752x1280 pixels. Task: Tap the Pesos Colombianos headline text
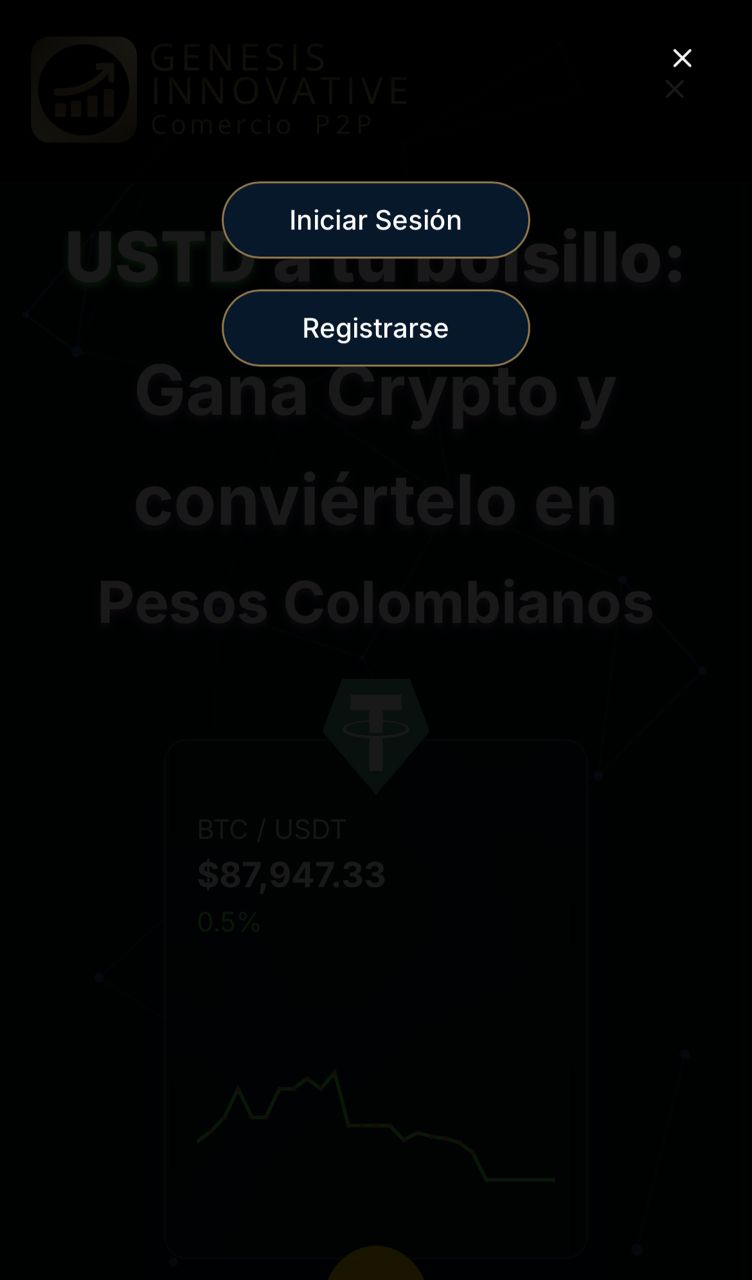(375, 603)
